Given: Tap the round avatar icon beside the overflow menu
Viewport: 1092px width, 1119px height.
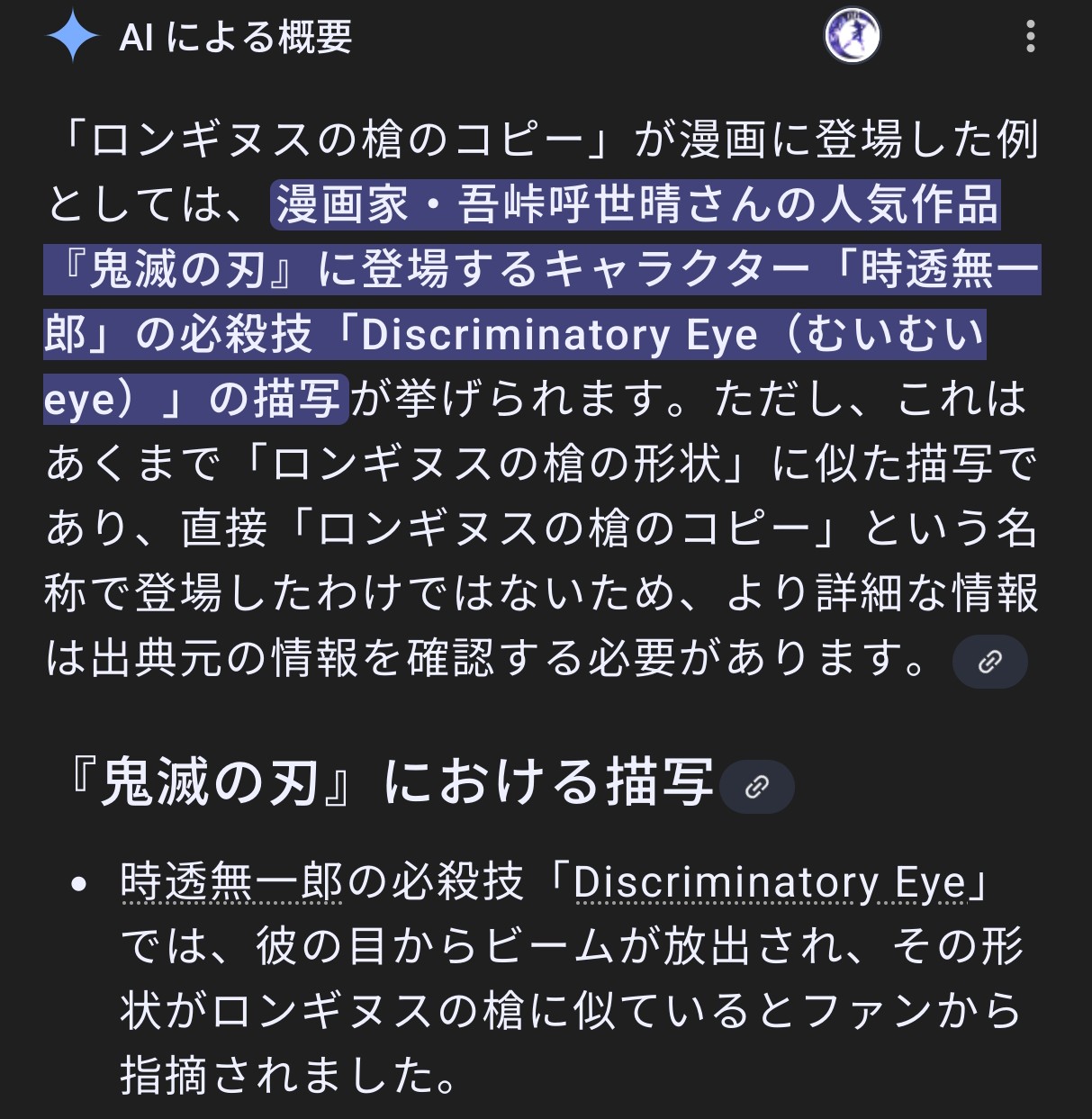Looking at the screenshot, I should pos(852,37).
